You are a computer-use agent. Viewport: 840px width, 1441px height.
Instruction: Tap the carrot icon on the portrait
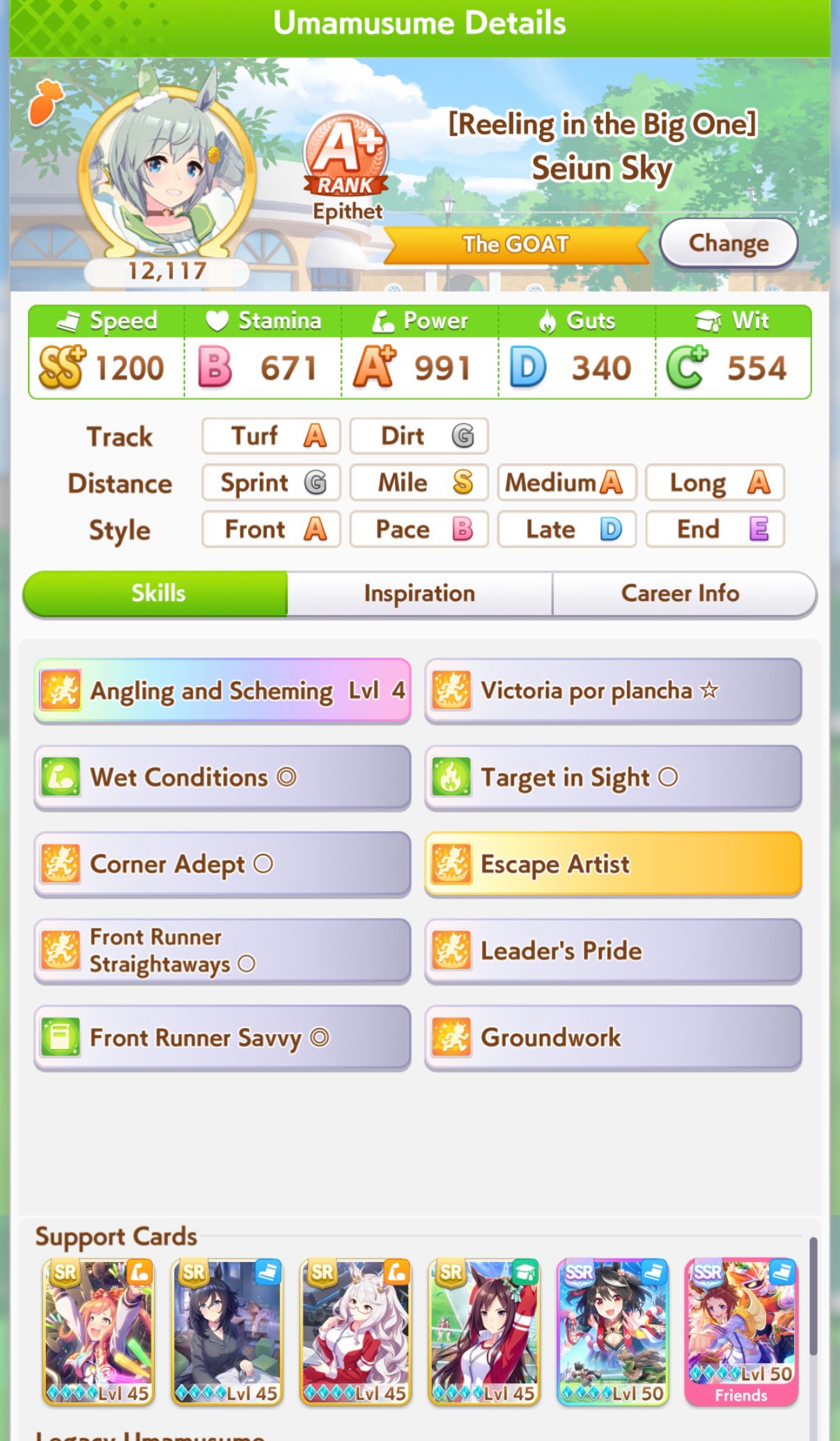point(45,102)
